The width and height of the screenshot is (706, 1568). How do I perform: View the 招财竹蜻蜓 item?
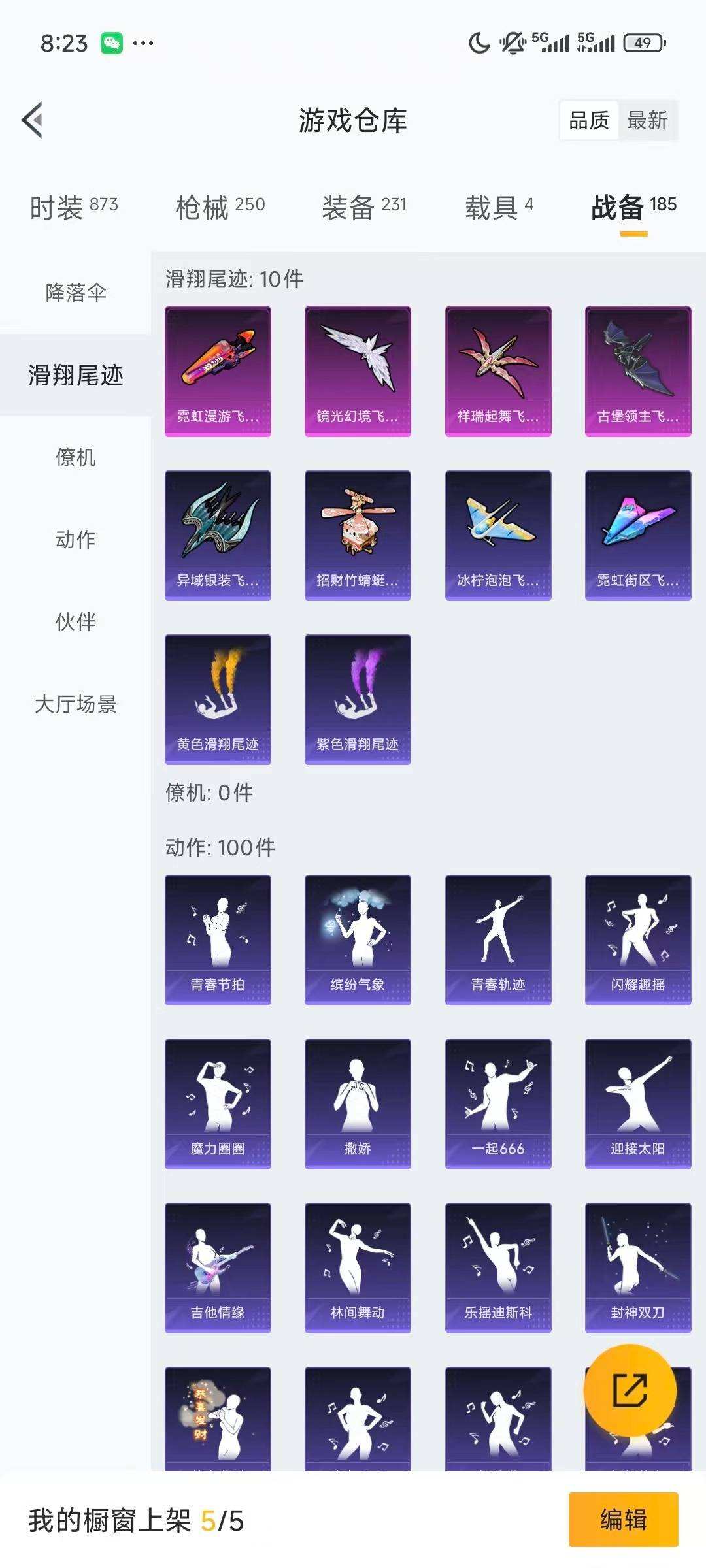tap(358, 535)
